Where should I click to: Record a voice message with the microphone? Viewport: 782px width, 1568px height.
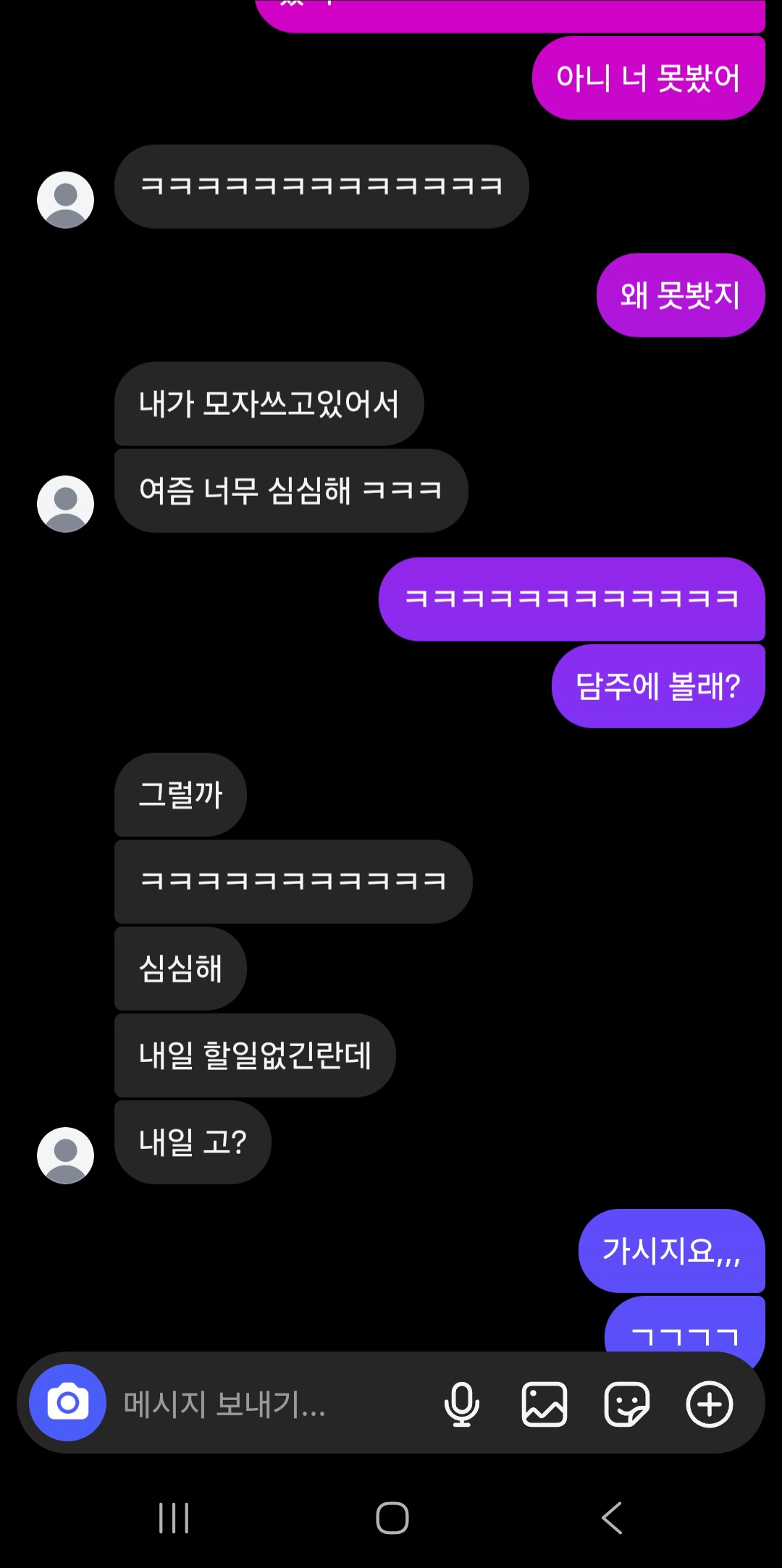[462, 1404]
